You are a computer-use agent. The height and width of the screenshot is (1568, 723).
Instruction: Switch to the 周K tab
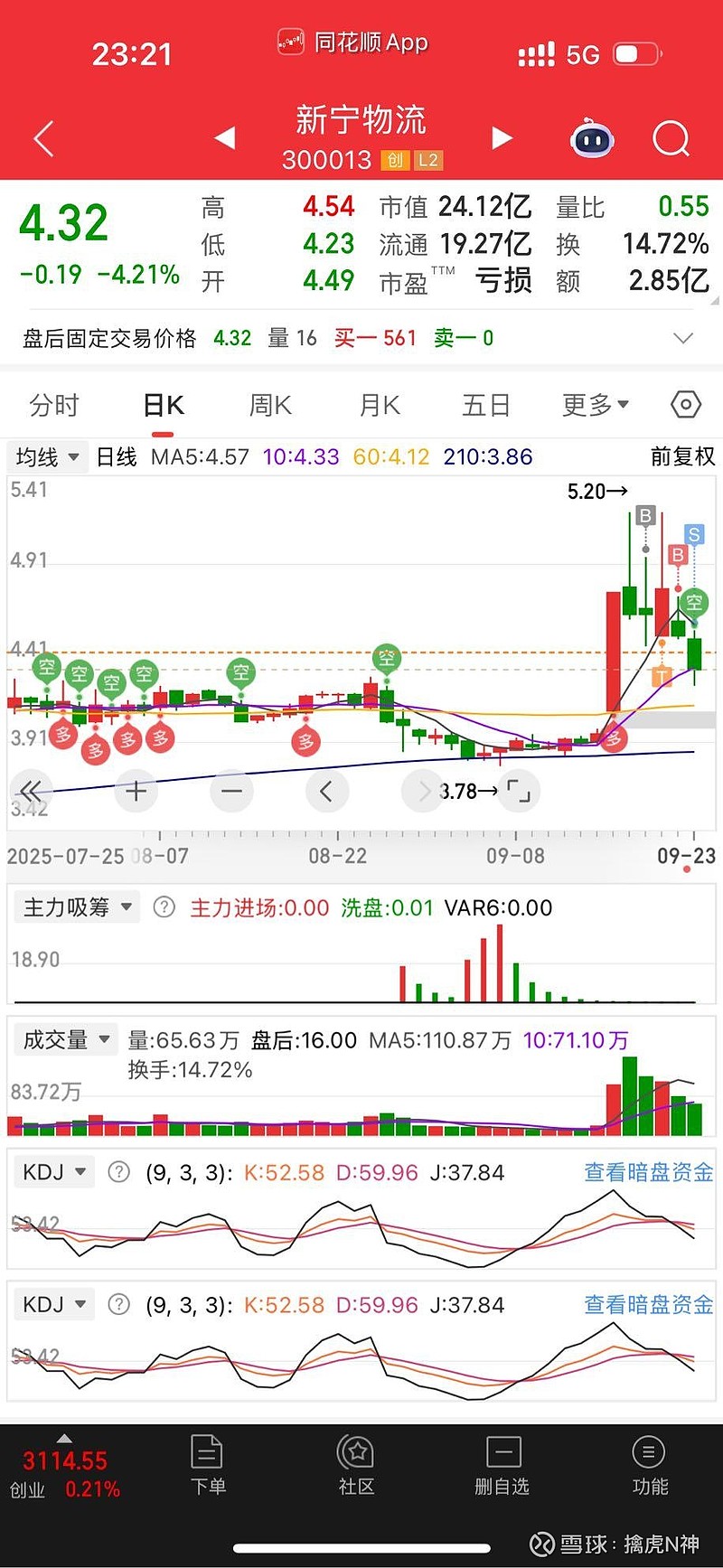(270, 406)
